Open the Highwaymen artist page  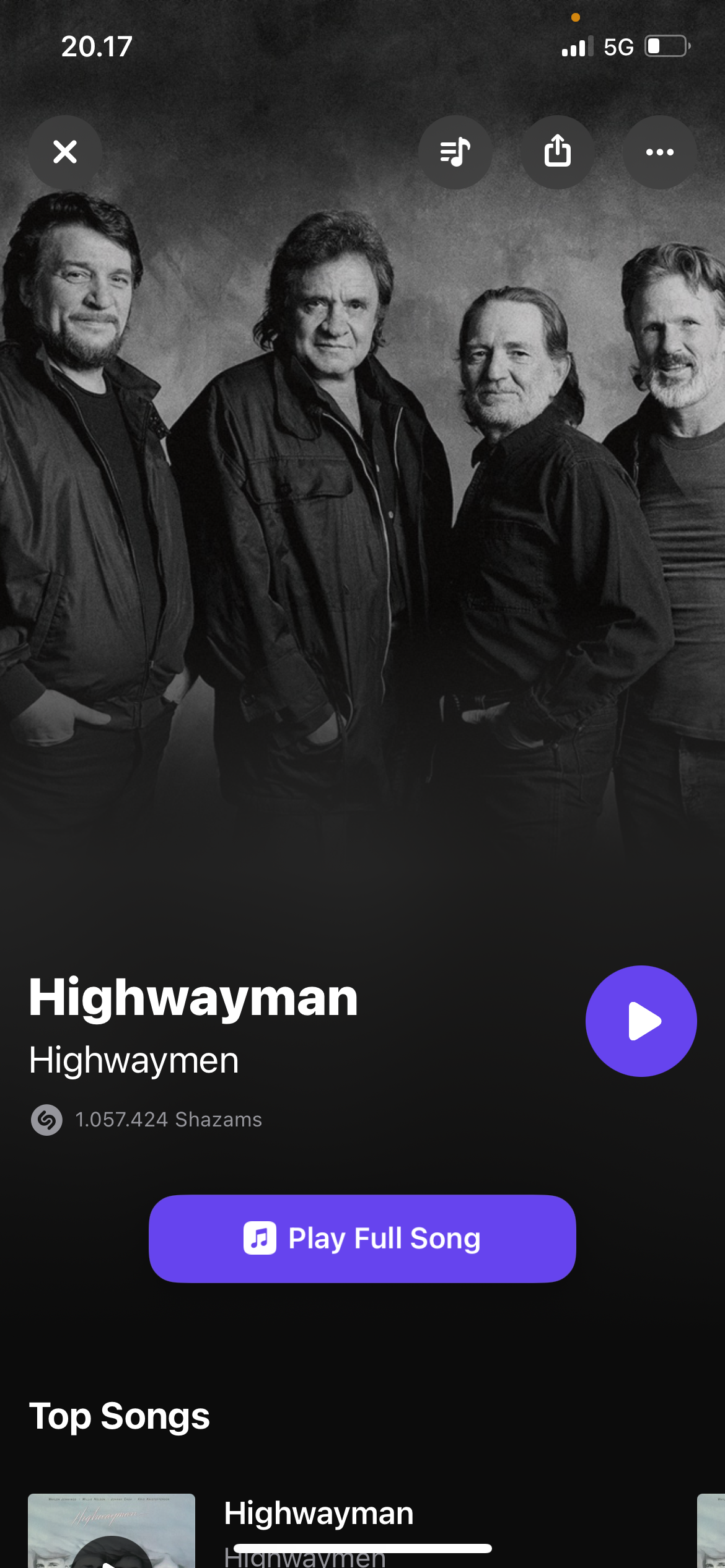134,1060
